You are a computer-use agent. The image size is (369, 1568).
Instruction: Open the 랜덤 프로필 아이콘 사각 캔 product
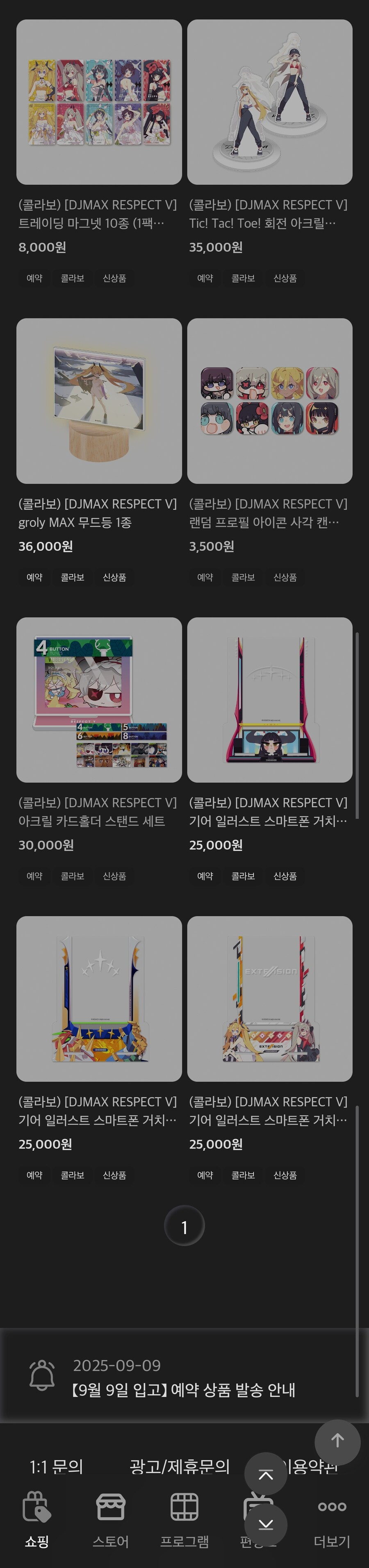pos(270,401)
